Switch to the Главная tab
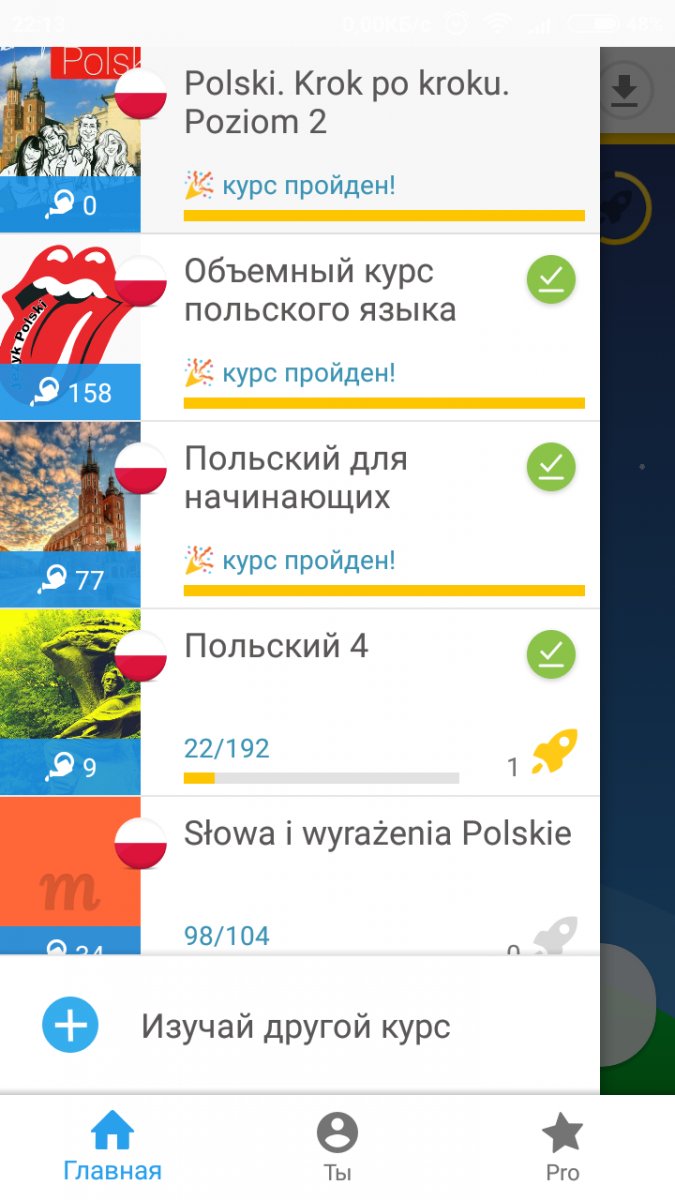The width and height of the screenshot is (675, 1200). tap(112, 1148)
